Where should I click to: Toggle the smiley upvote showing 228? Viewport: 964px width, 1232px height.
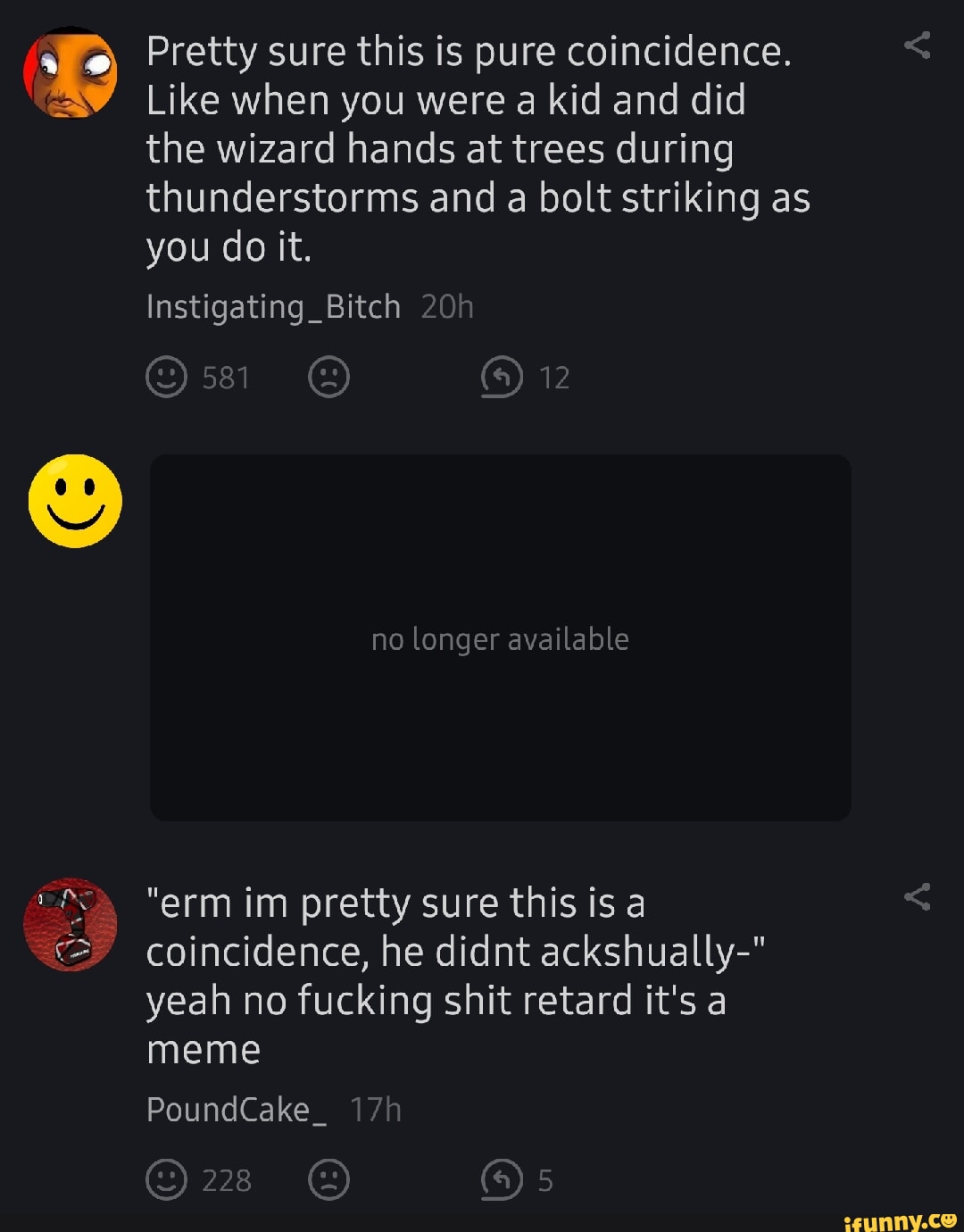pos(166,1179)
